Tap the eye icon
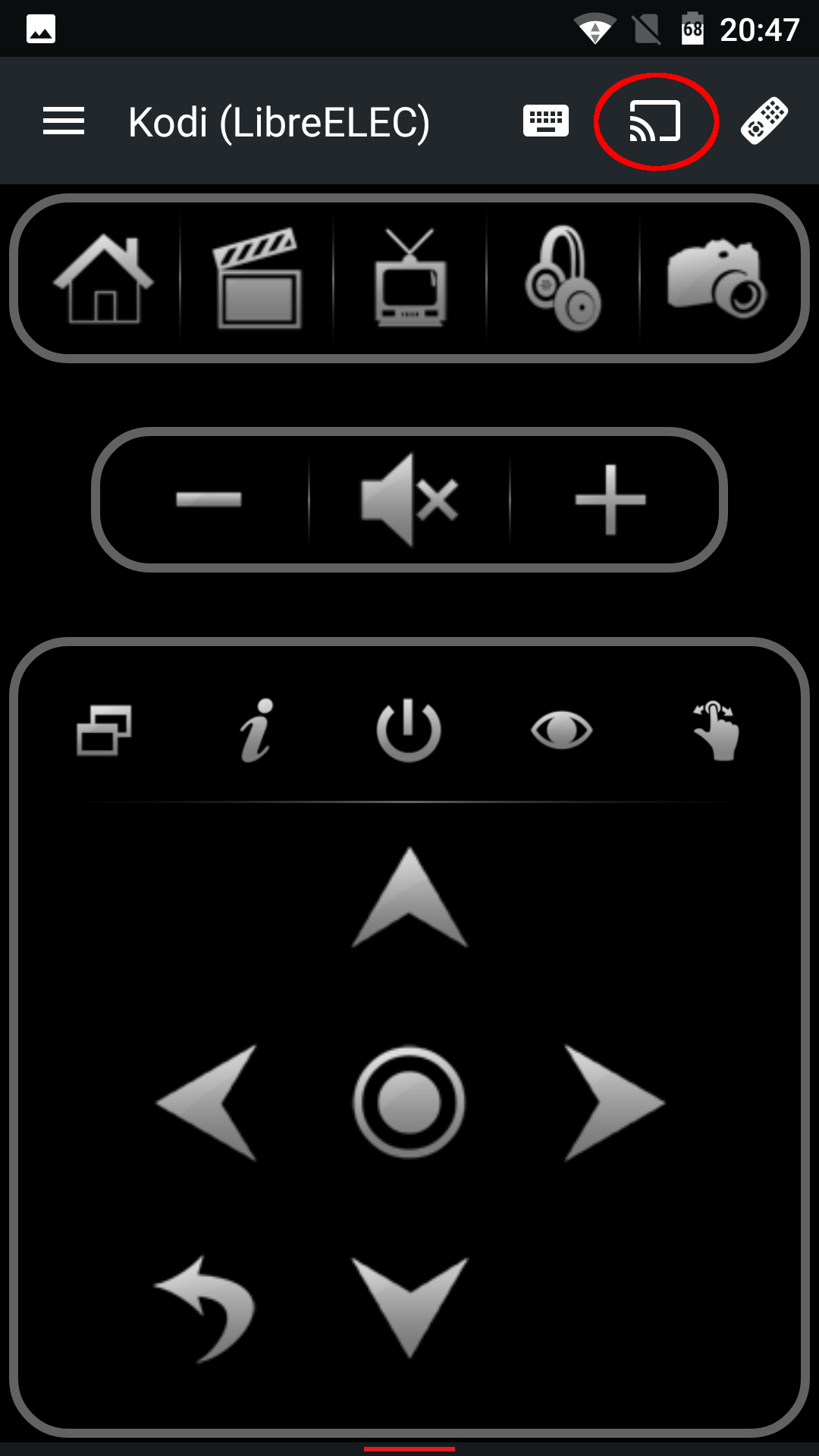This screenshot has height=1456, width=819. (x=562, y=730)
